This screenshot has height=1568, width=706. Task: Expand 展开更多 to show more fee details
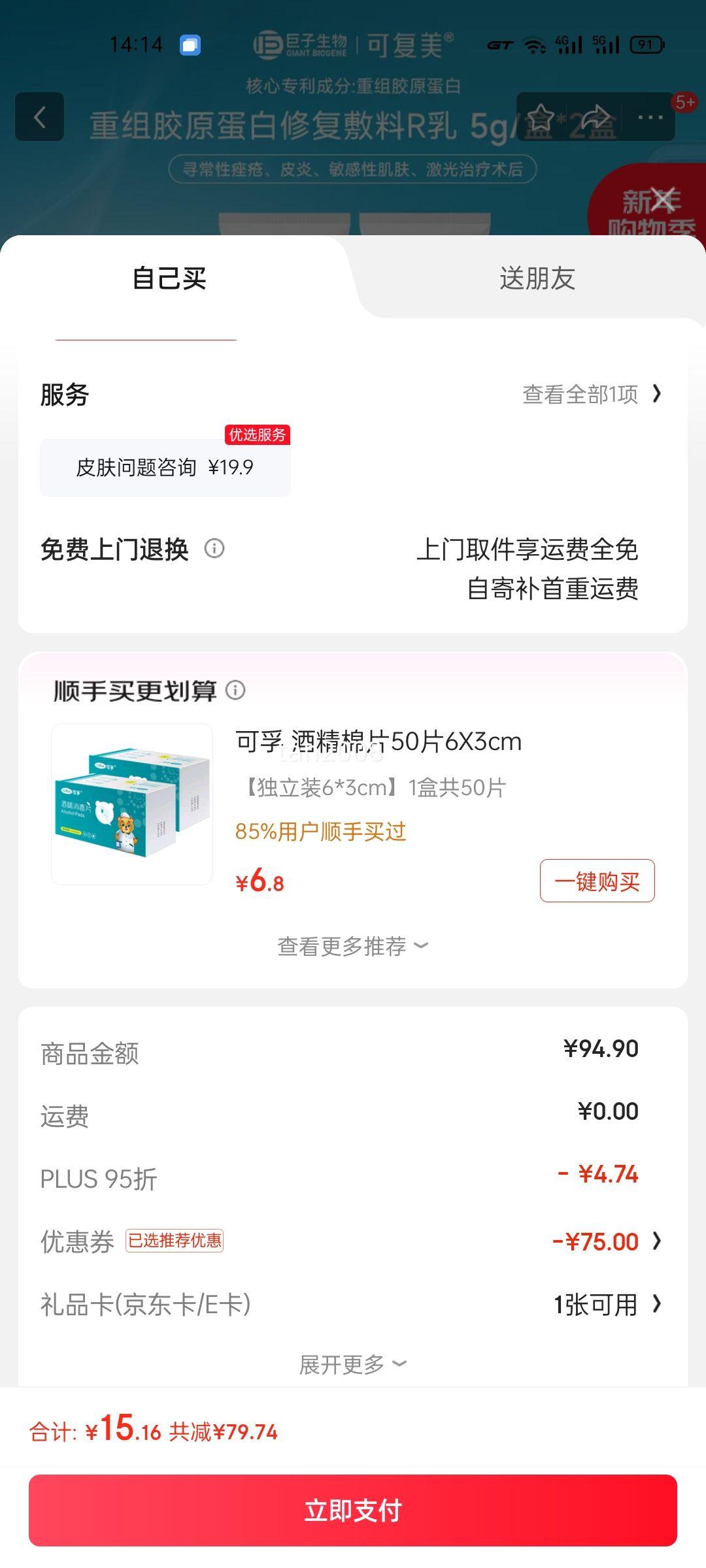coord(353,1364)
